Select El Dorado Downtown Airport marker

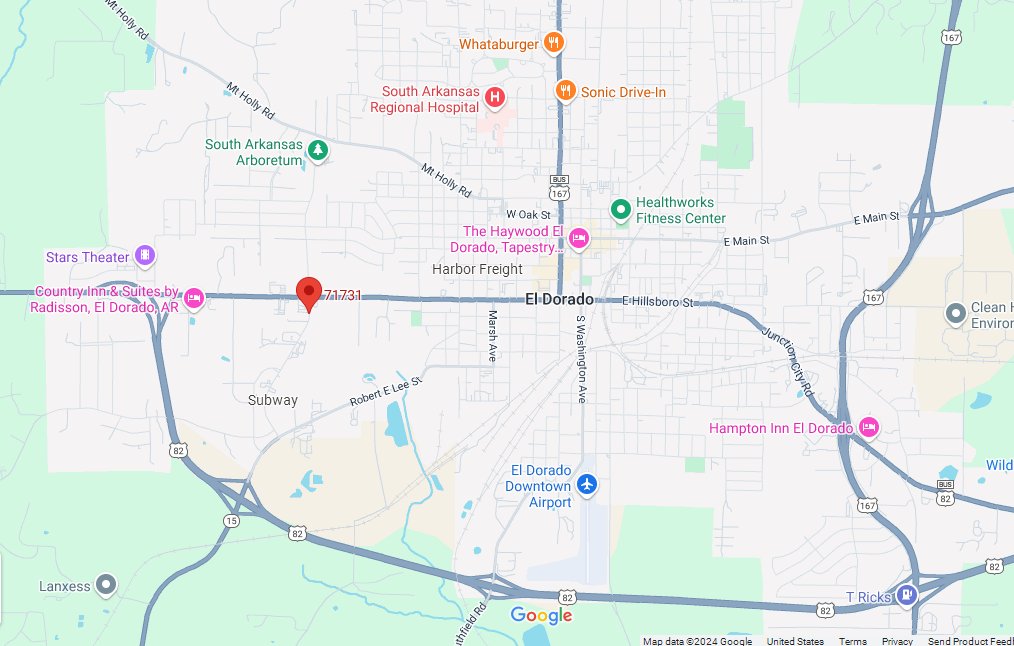[587, 485]
